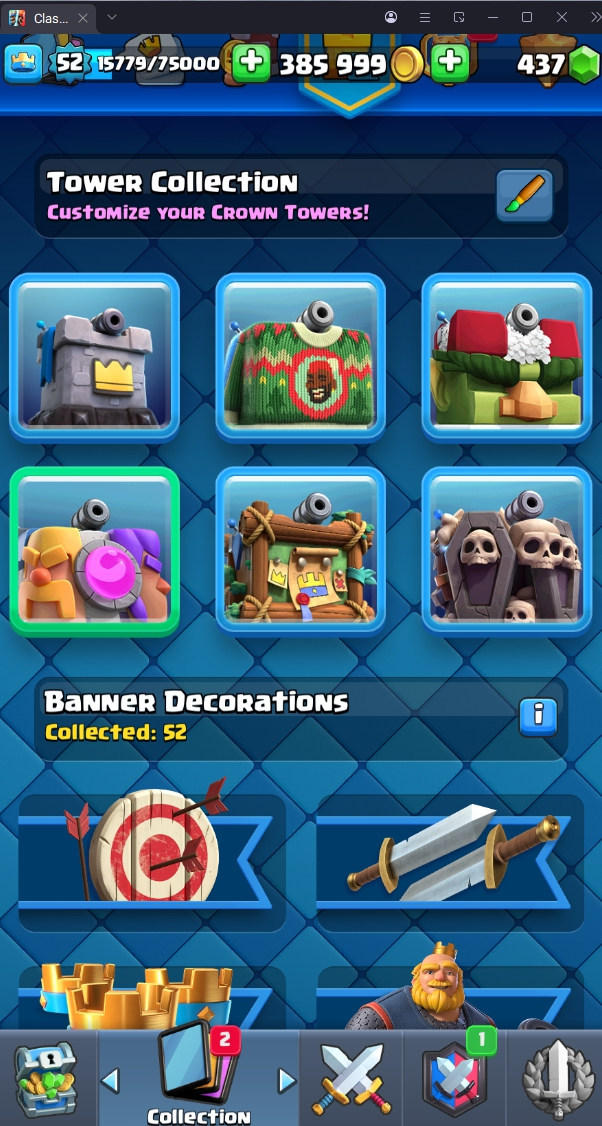Select the default stone crown tower skin
This screenshot has height=1126, width=602.
[x=95, y=357]
